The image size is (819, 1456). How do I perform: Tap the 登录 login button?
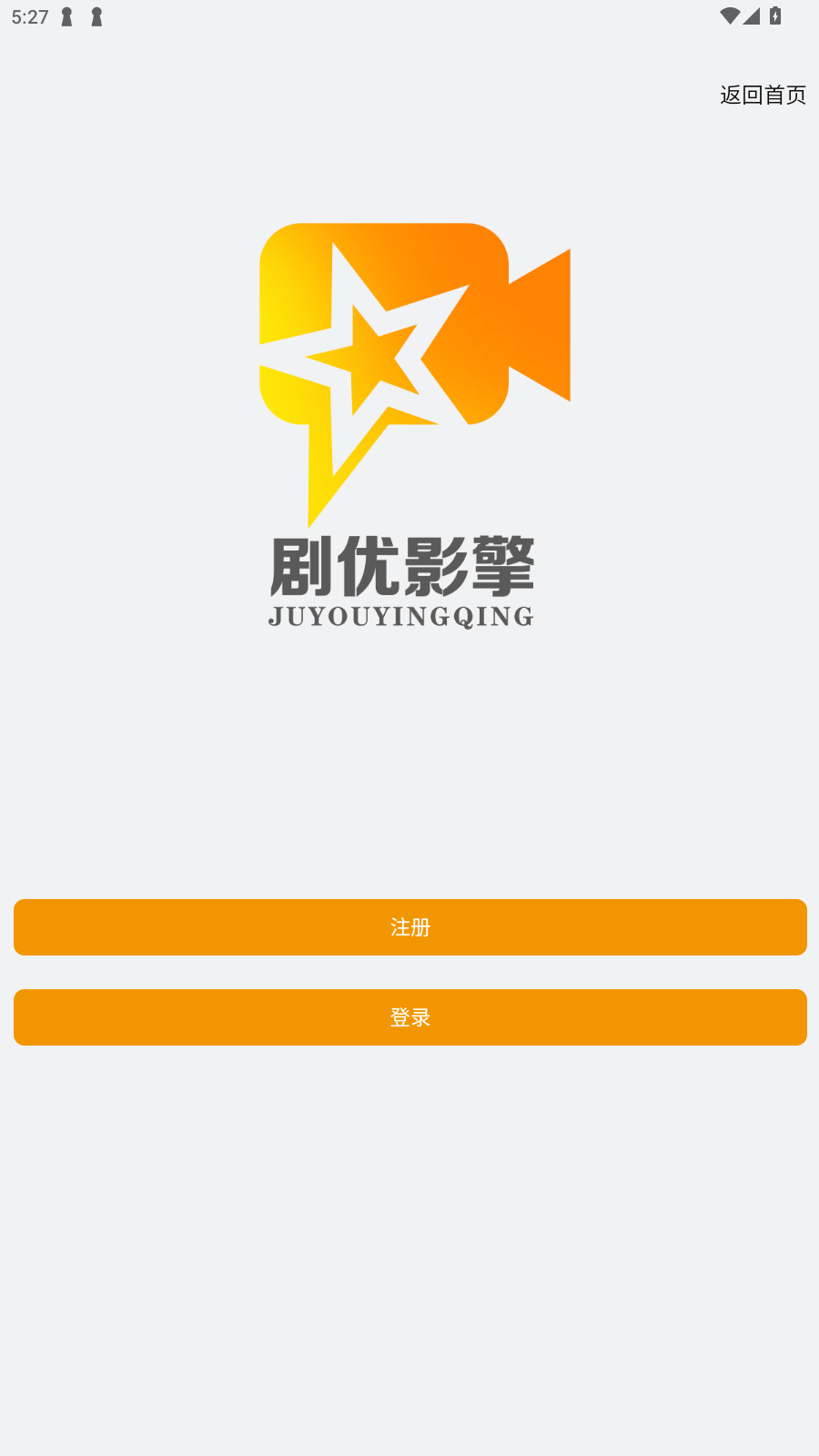409,1017
